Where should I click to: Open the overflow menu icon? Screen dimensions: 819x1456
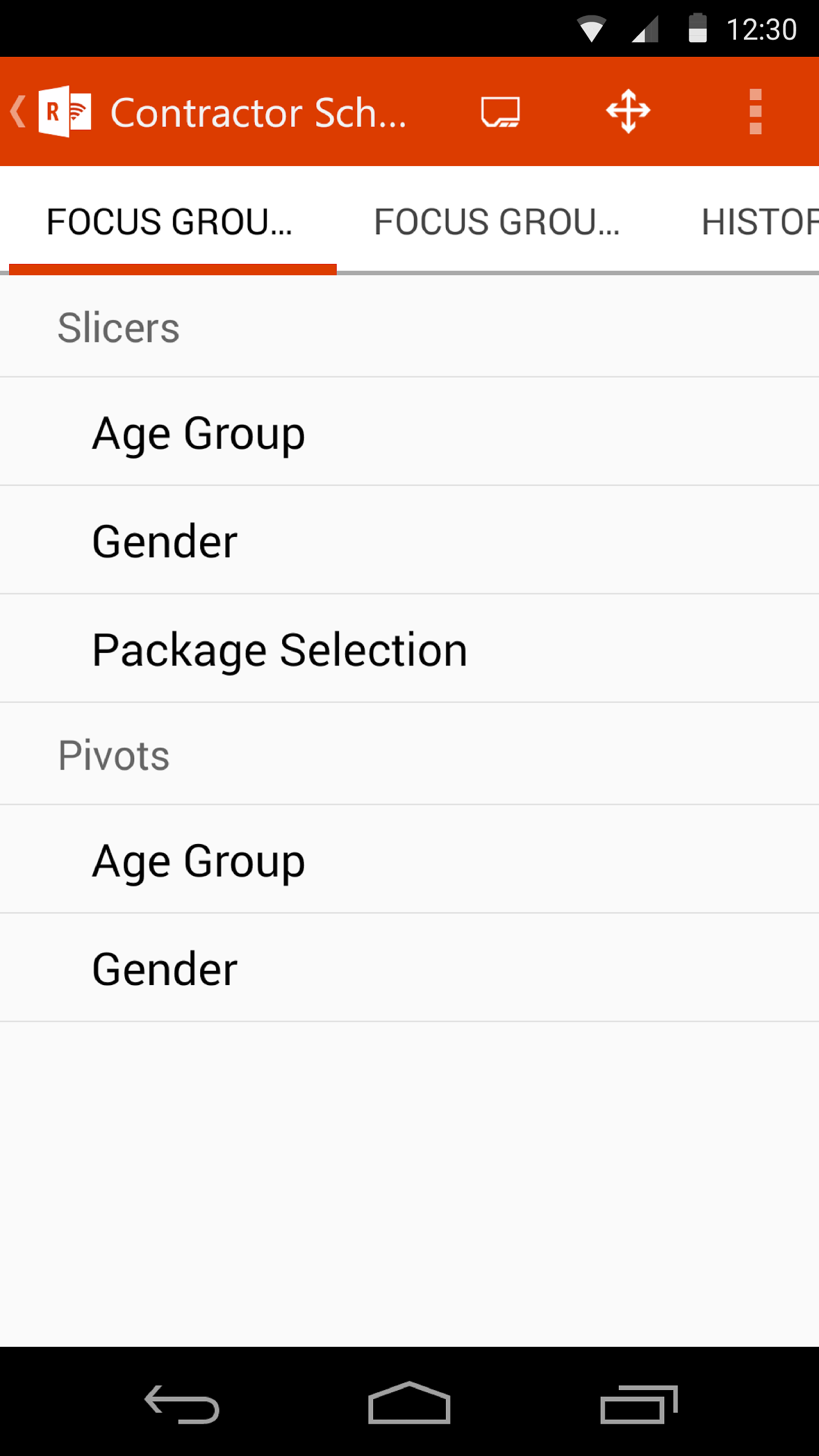(x=756, y=111)
